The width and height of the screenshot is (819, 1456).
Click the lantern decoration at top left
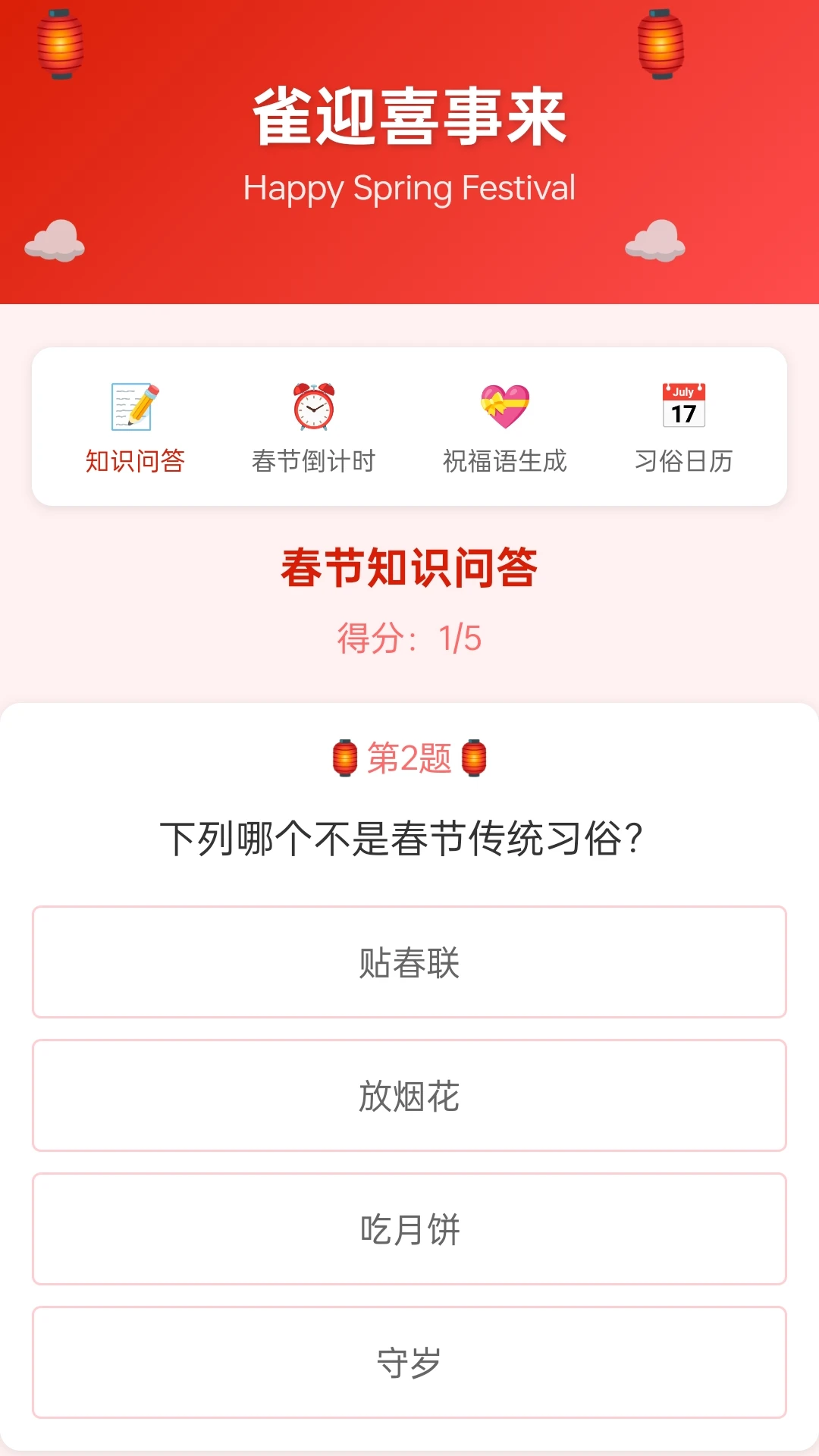[61, 44]
